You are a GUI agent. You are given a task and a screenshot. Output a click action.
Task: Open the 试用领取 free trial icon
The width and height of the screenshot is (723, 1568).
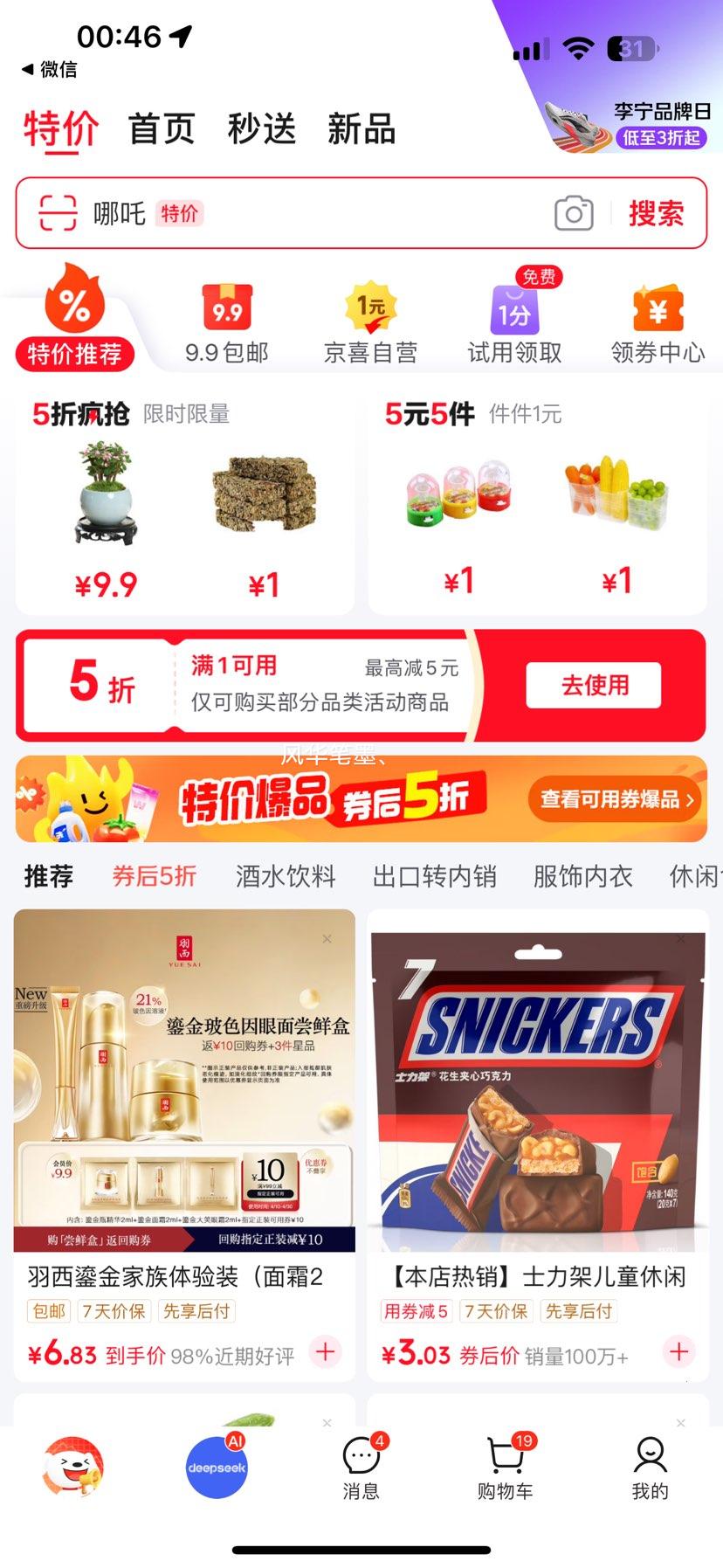tap(513, 310)
